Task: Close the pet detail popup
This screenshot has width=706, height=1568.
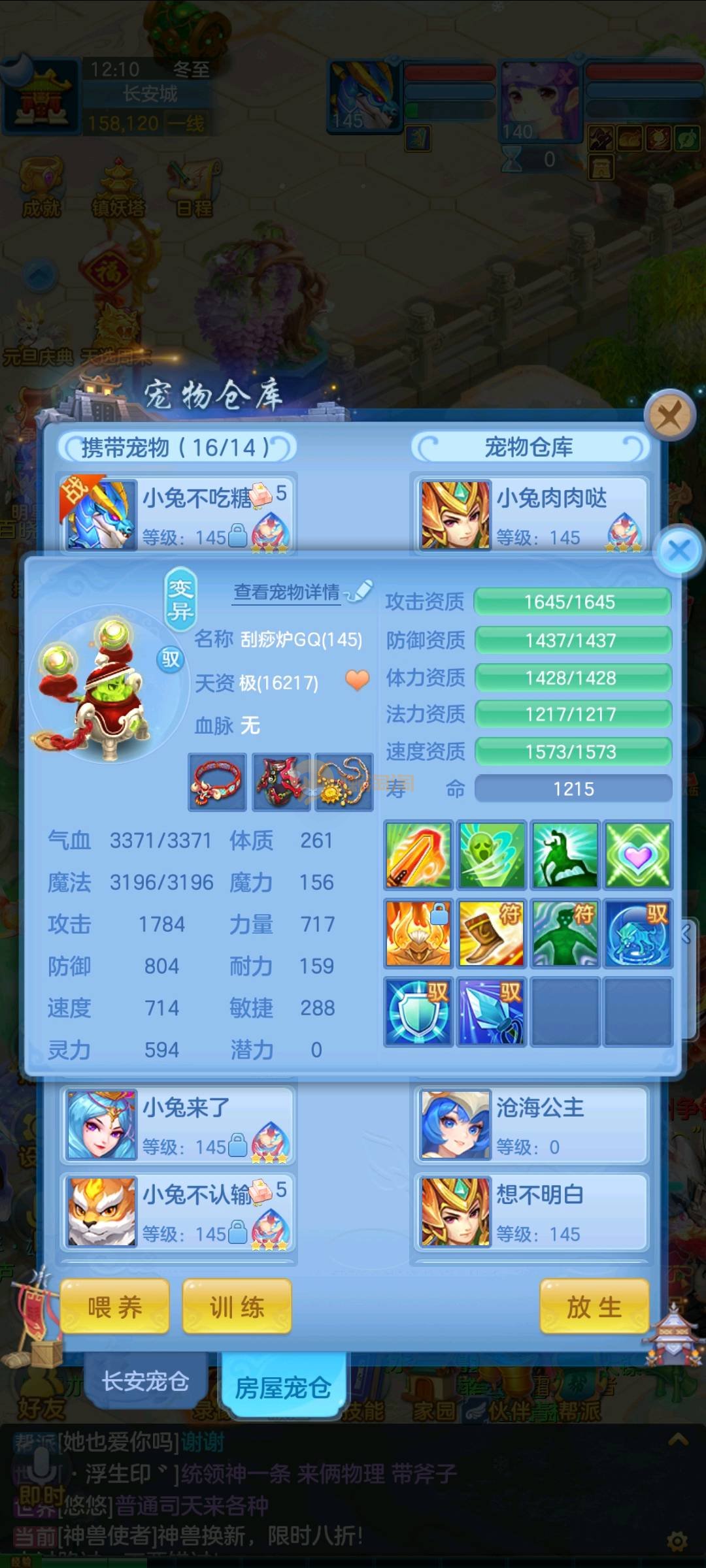Action: tap(679, 550)
